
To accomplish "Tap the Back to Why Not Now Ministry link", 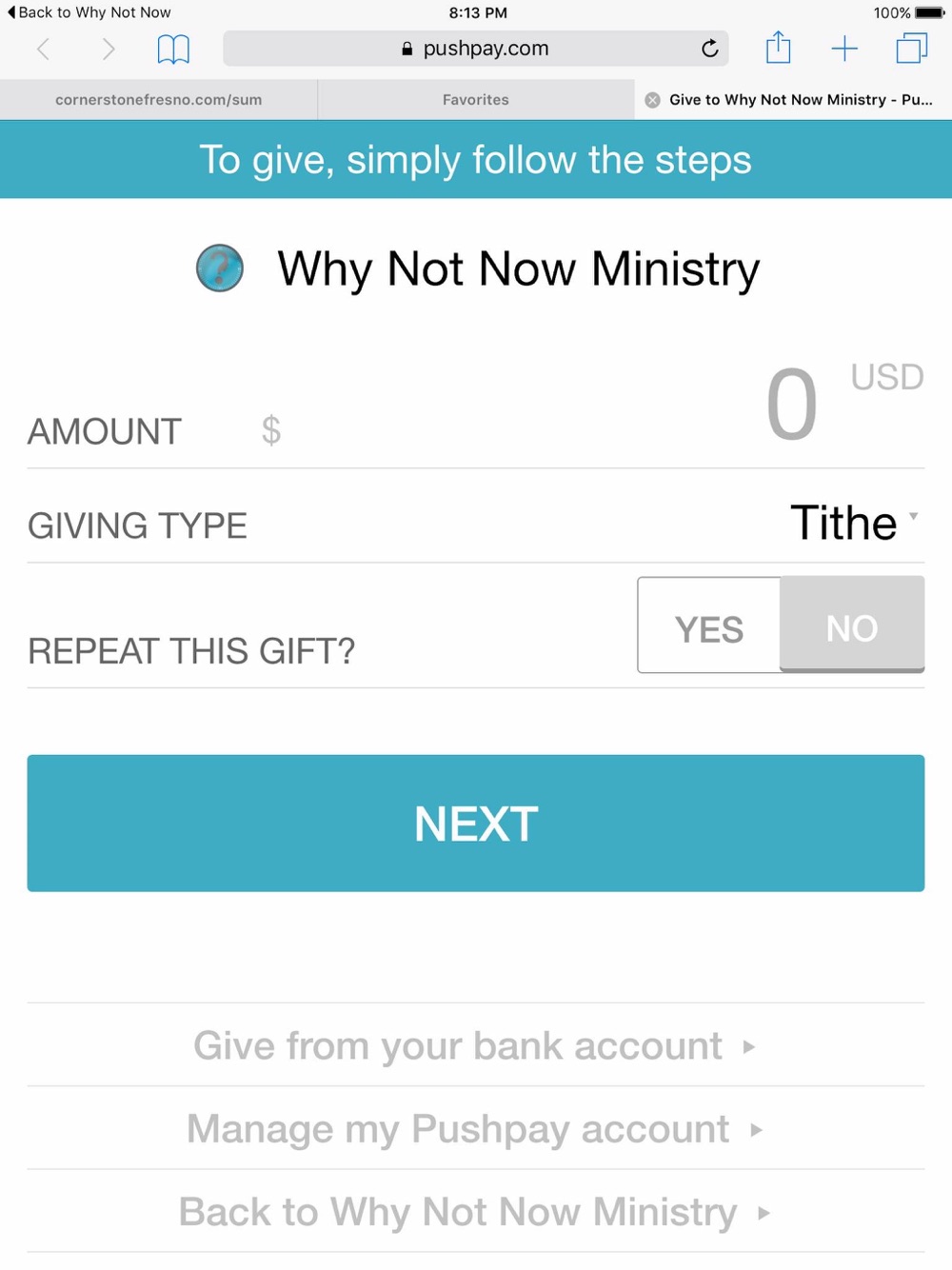I will [476, 1212].
